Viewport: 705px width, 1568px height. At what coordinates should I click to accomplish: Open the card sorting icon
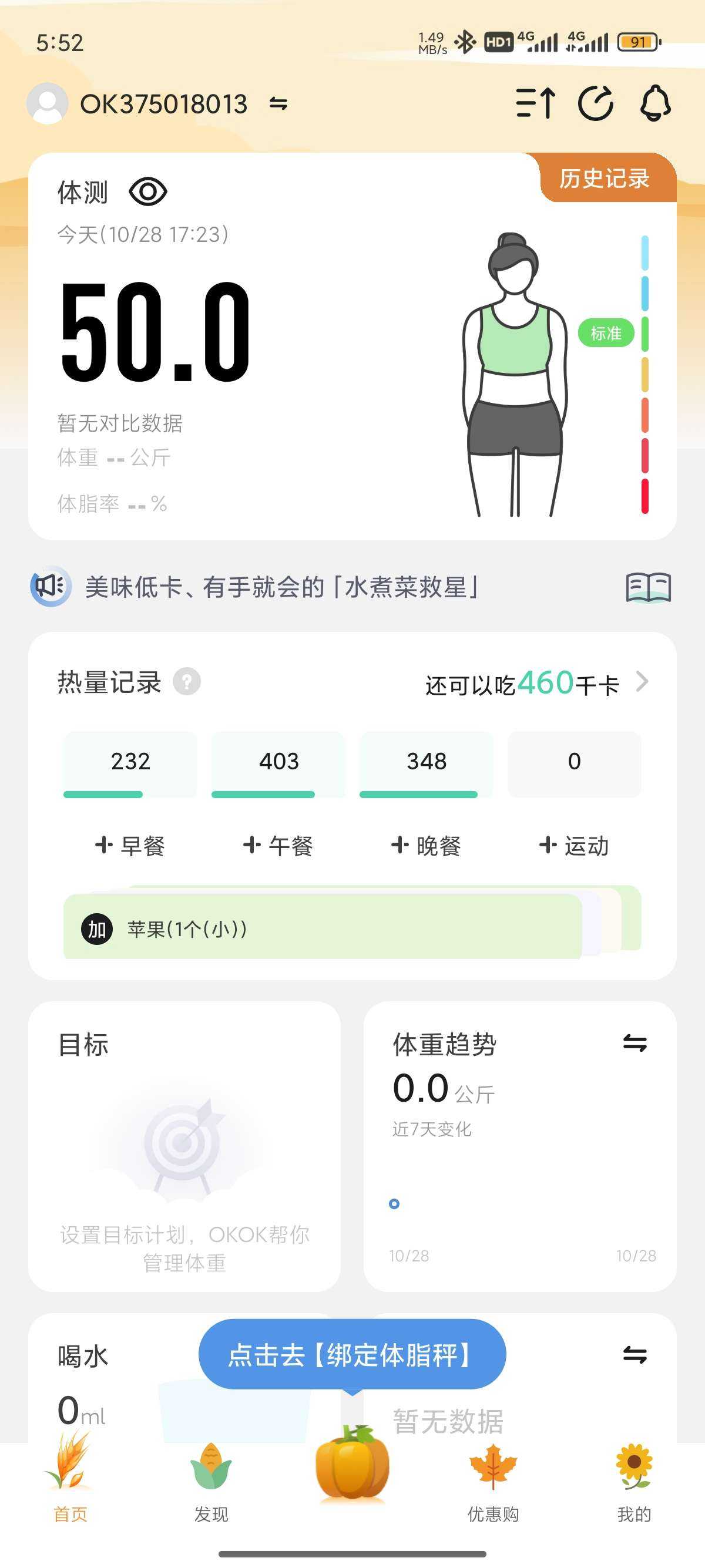point(535,103)
